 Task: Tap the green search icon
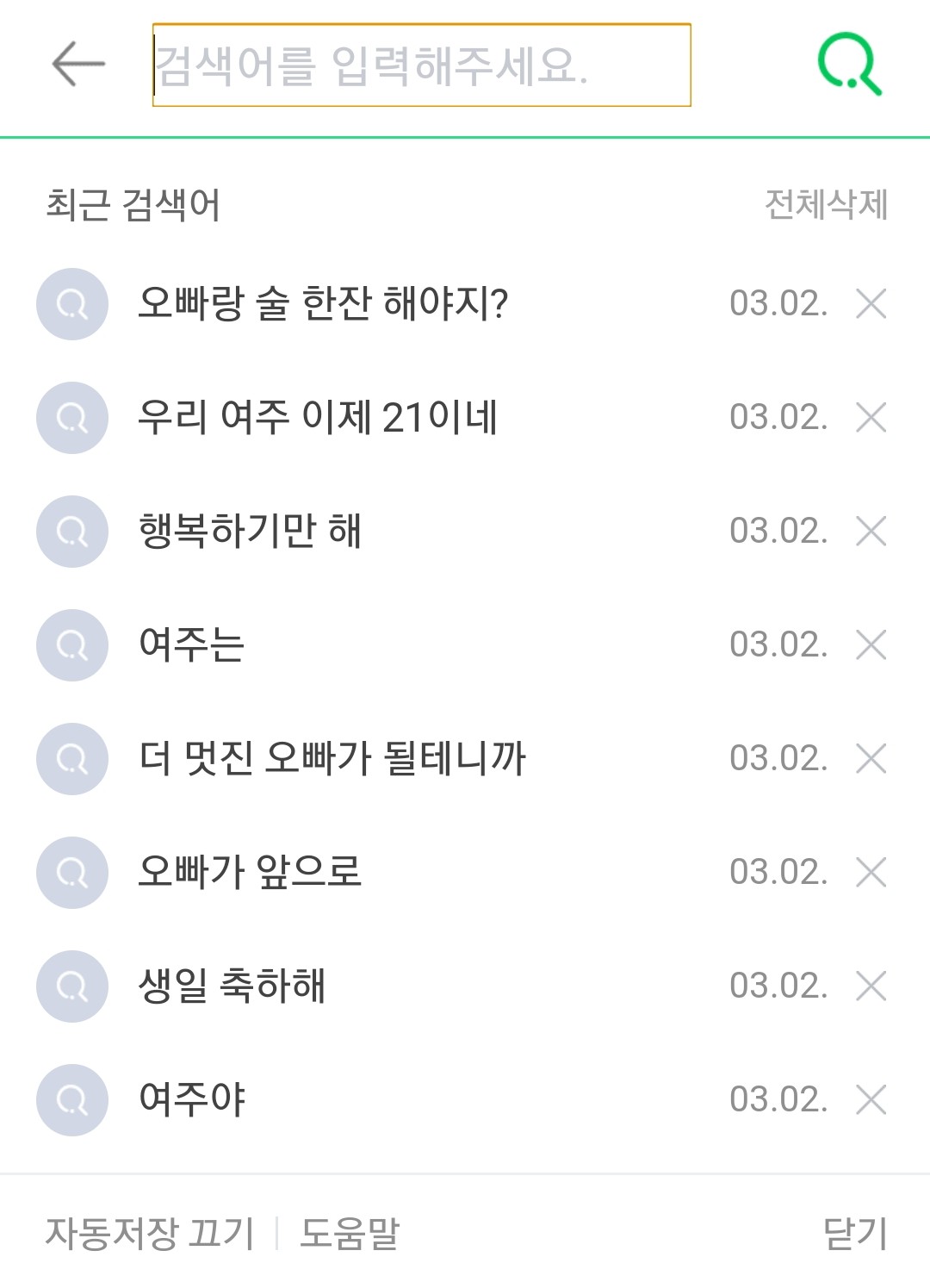pos(849,65)
